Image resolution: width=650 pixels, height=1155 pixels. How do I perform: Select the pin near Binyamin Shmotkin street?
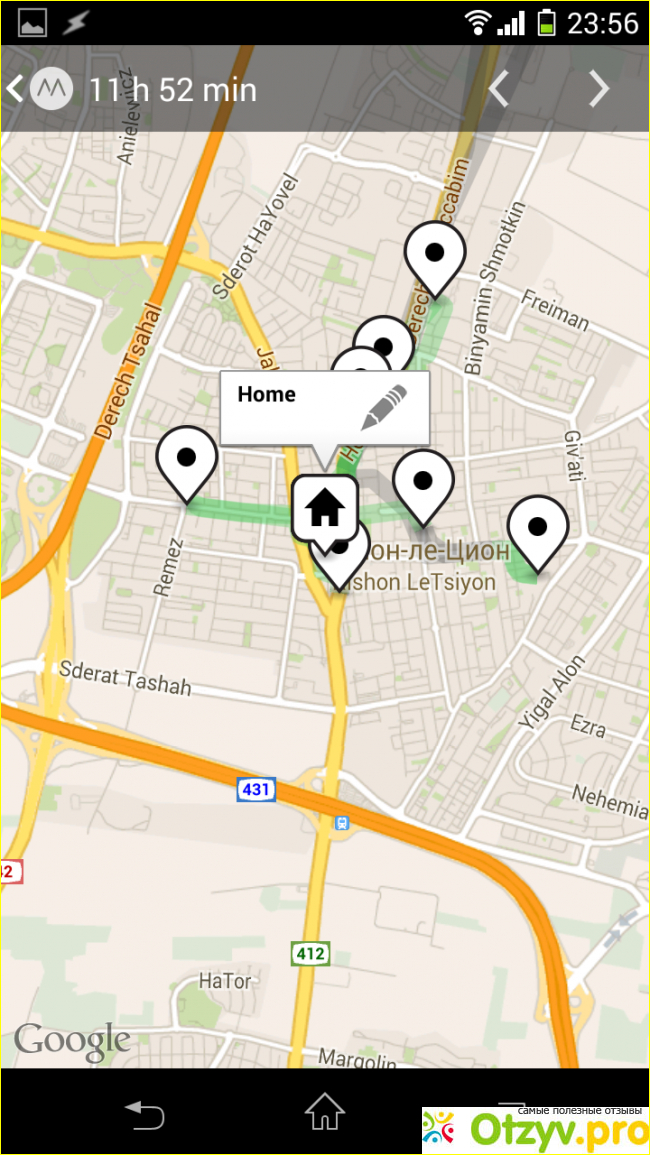click(x=435, y=255)
